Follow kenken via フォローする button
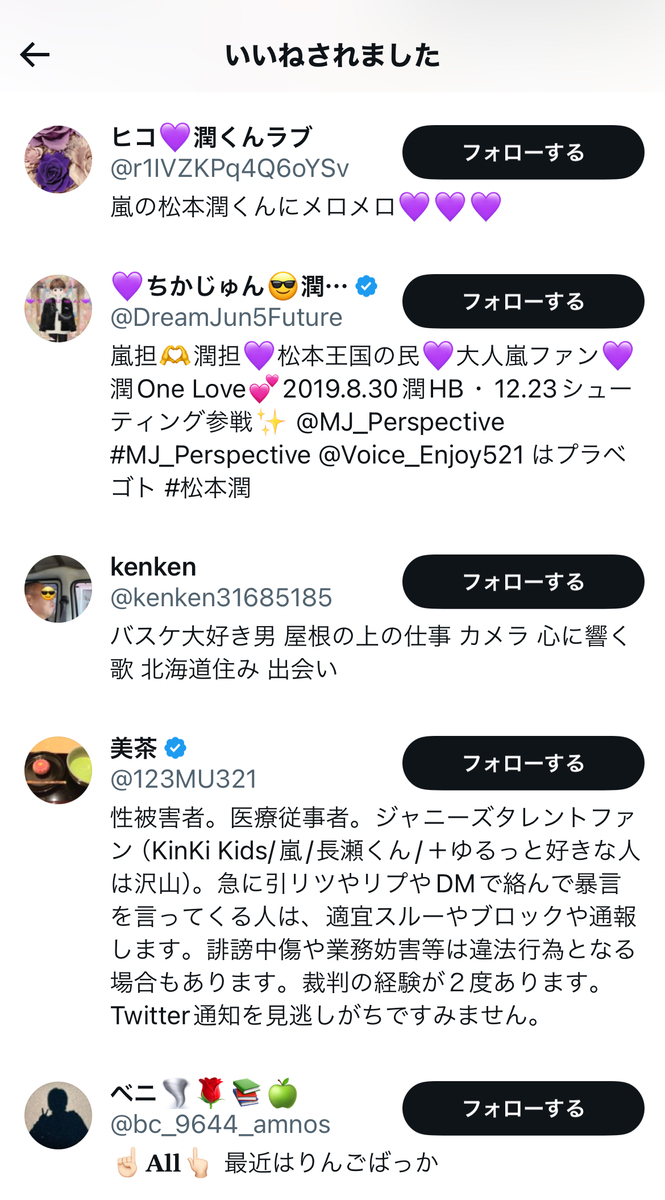Viewport: 665px width, 1200px height. tap(523, 582)
